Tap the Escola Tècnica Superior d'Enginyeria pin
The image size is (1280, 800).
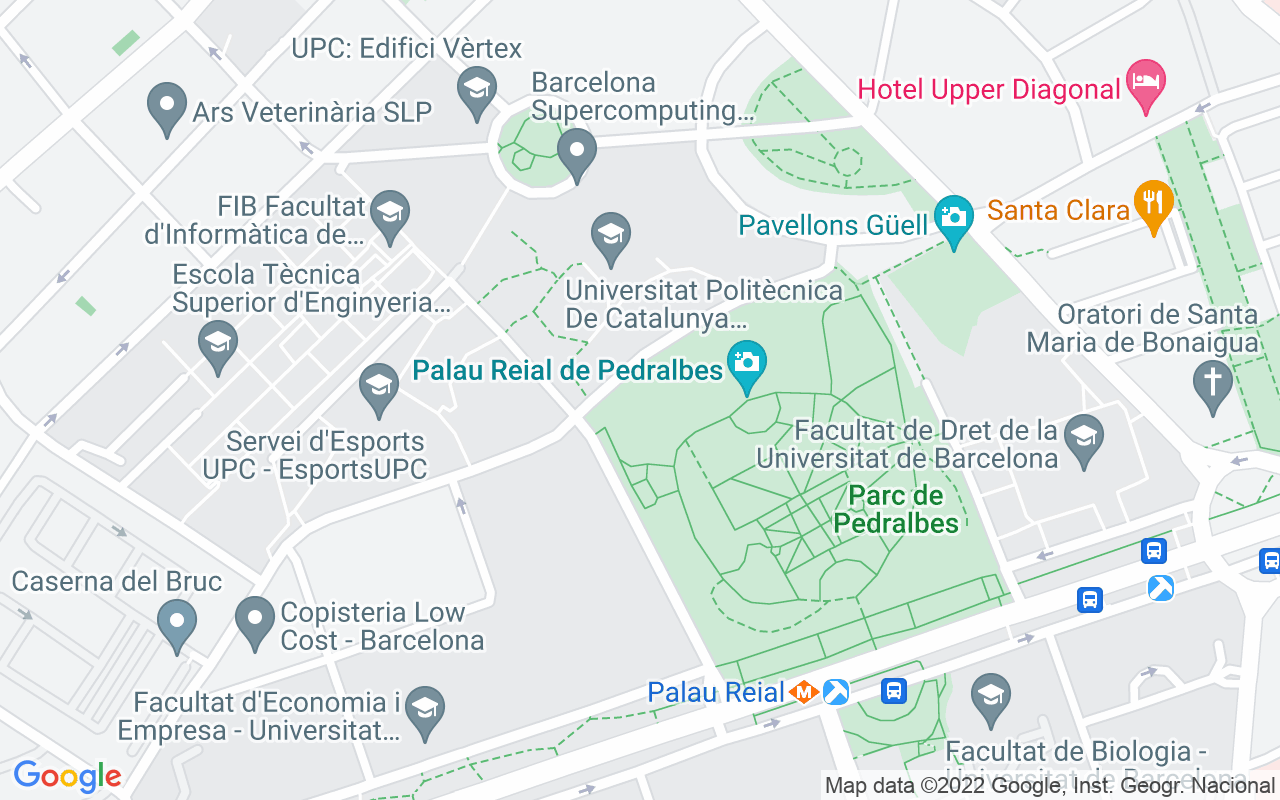(218, 343)
